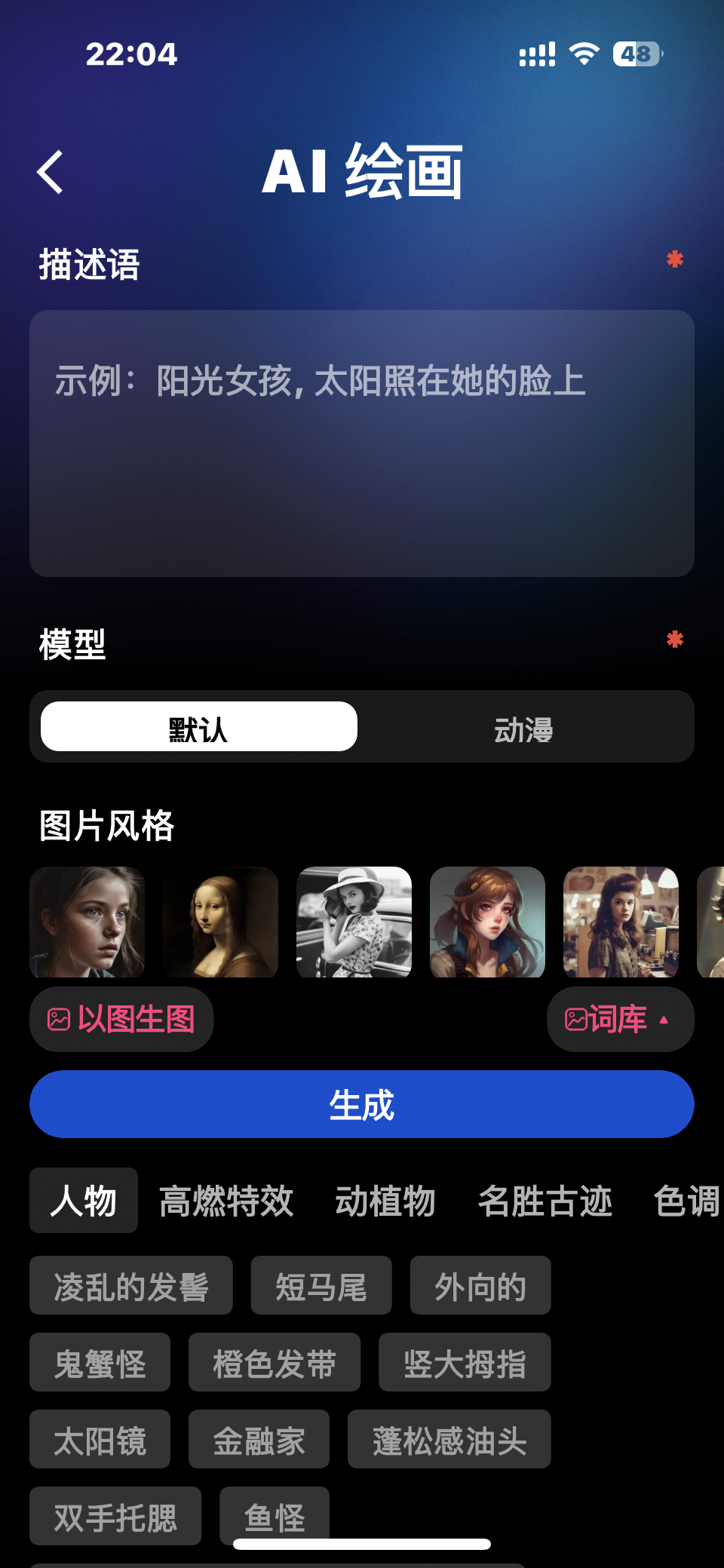
Task: Select the 默认 model option
Action: pyautogui.click(x=199, y=727)
